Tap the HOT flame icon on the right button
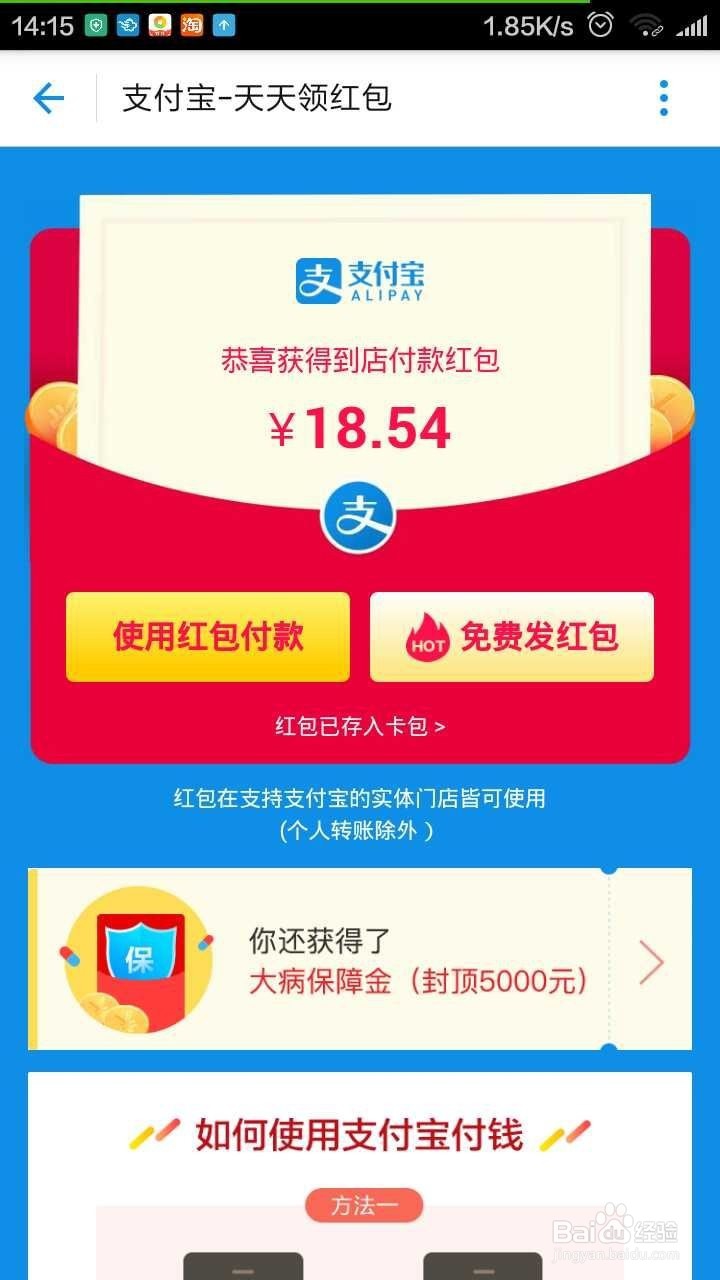 pos(428,637)
